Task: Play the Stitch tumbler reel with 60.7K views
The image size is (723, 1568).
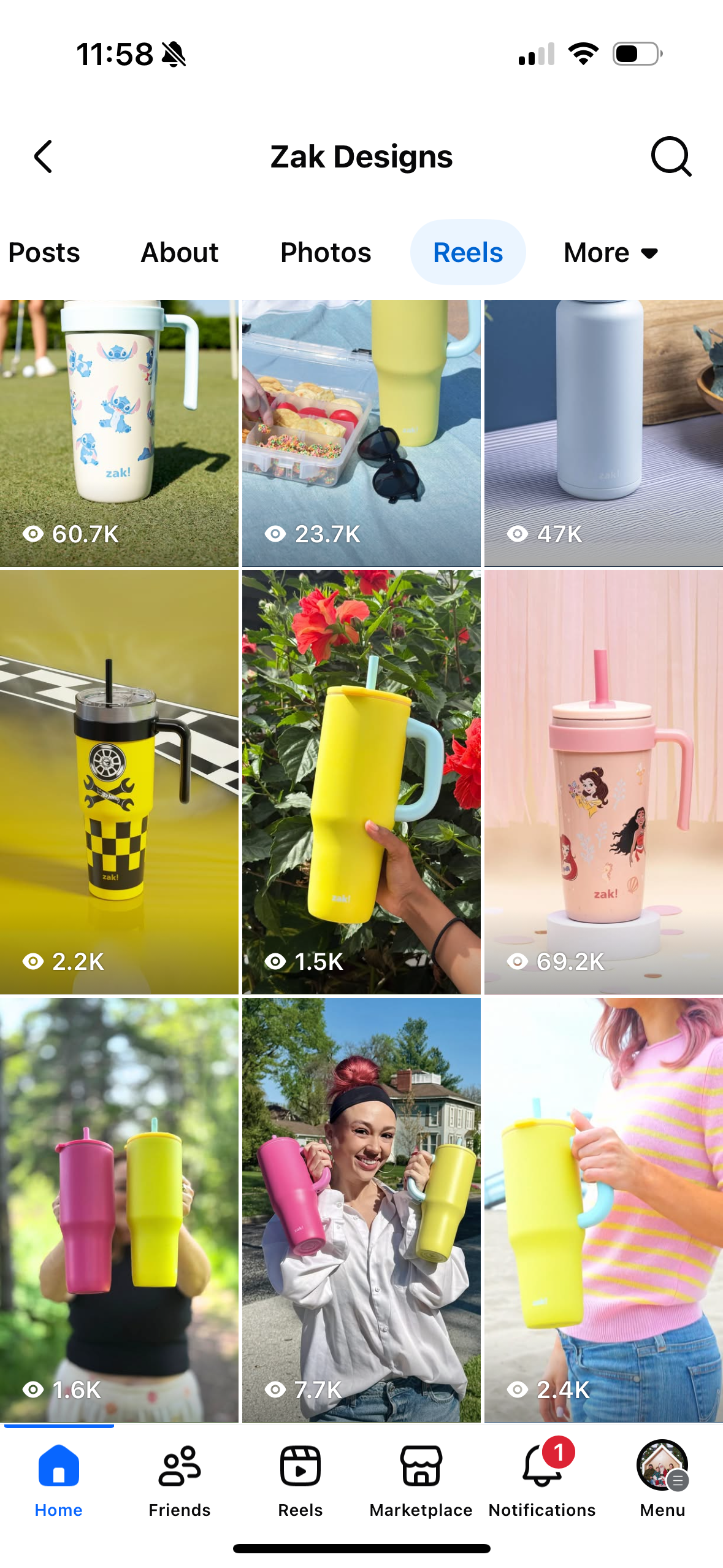Action: [x=119, y=432]
